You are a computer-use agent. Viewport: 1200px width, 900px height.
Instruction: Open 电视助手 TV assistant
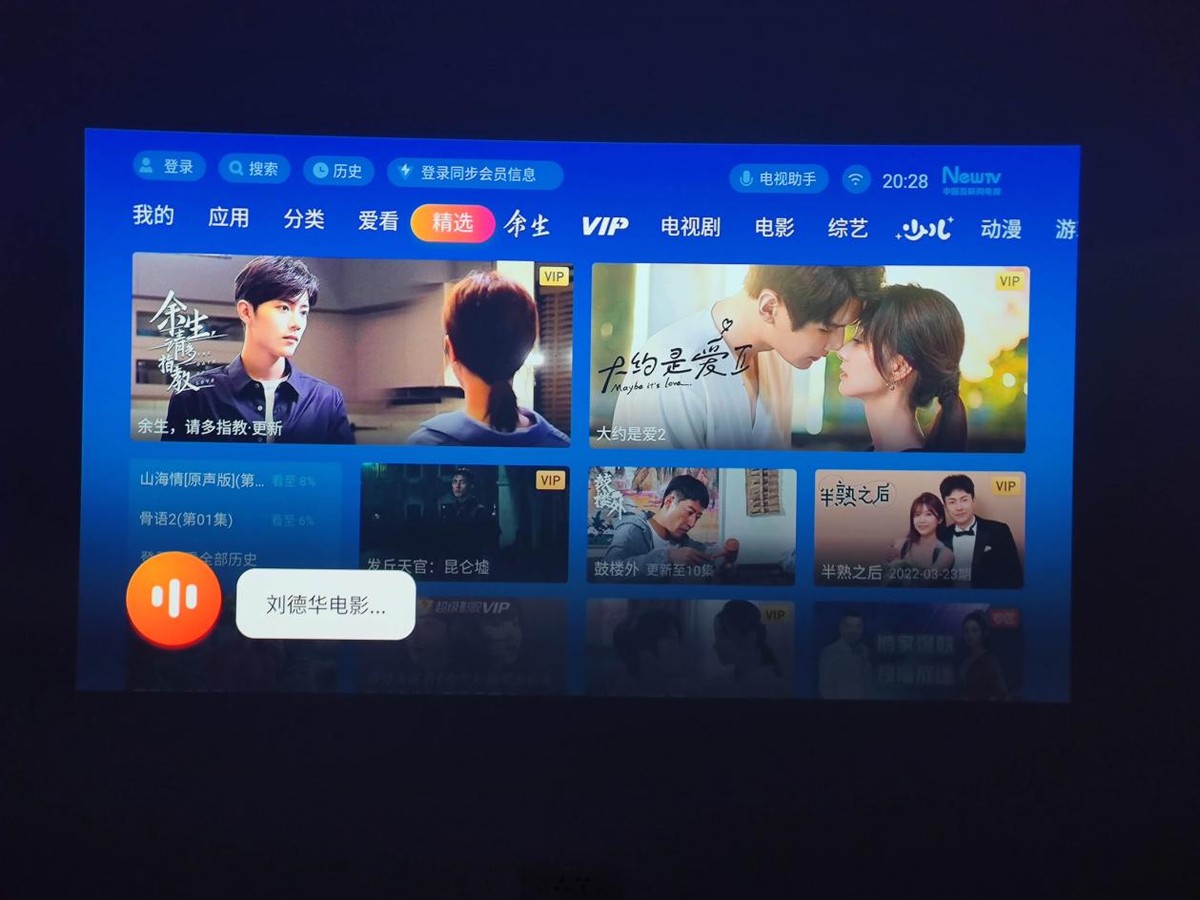[x=778, y=179]
